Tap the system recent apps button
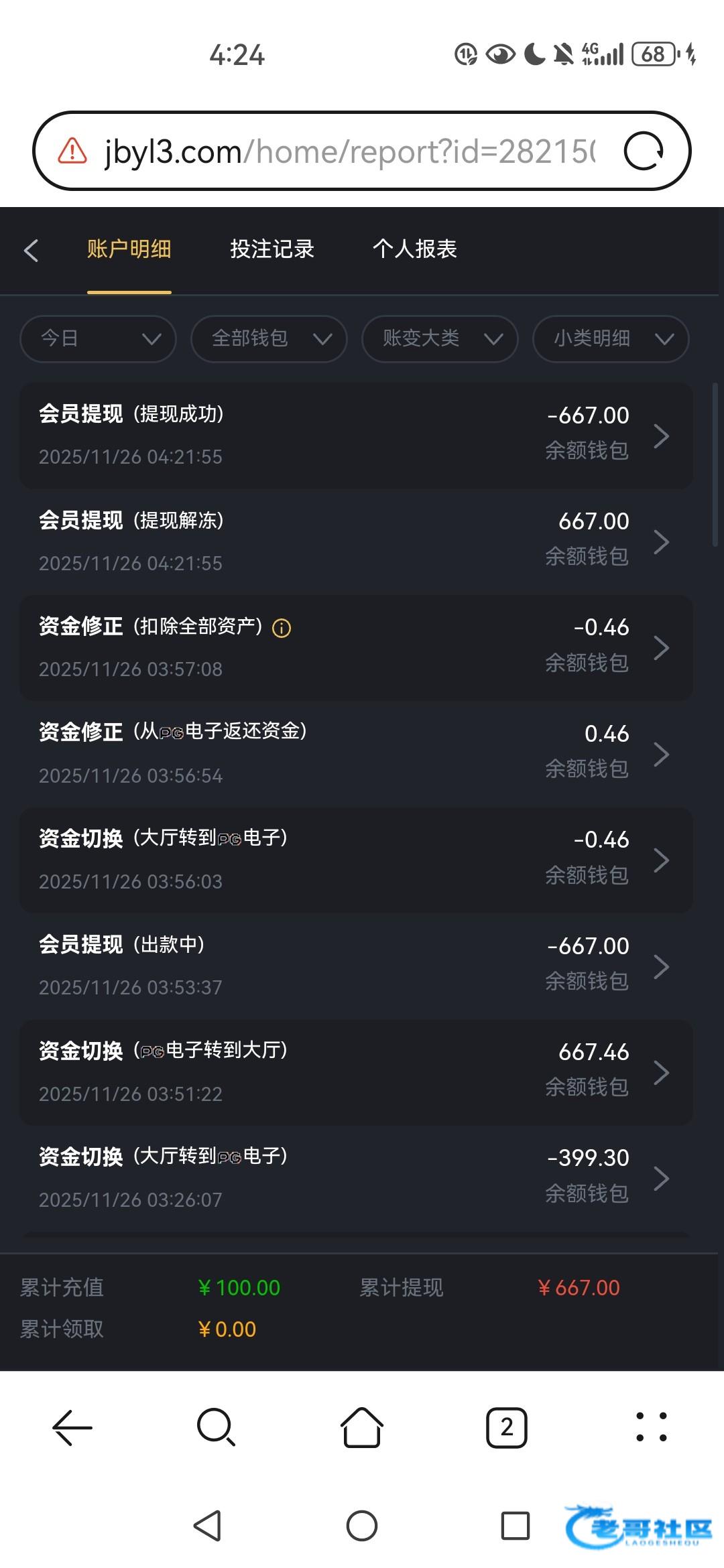 516,1526
